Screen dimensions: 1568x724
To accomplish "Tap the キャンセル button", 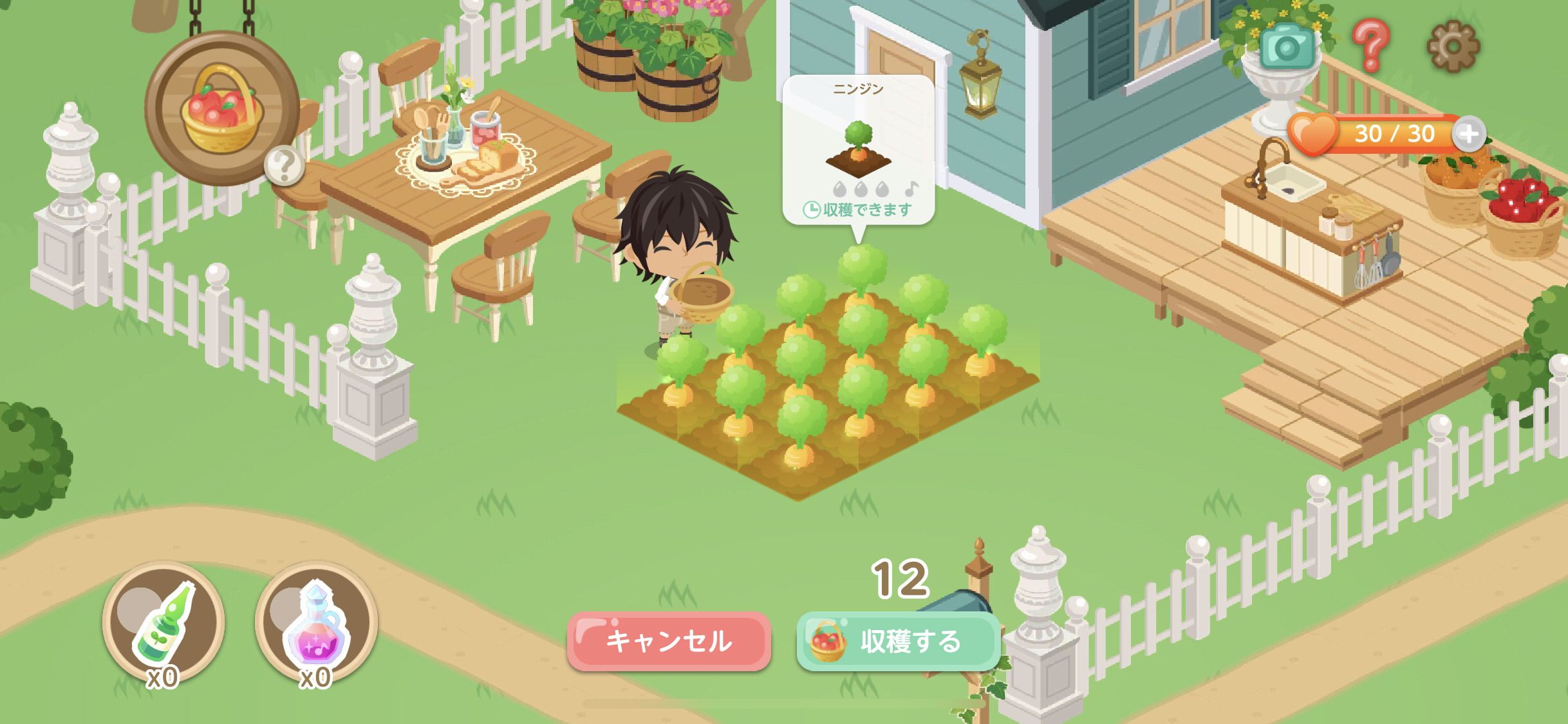I will pyautogui.click(x=669, y=641).
